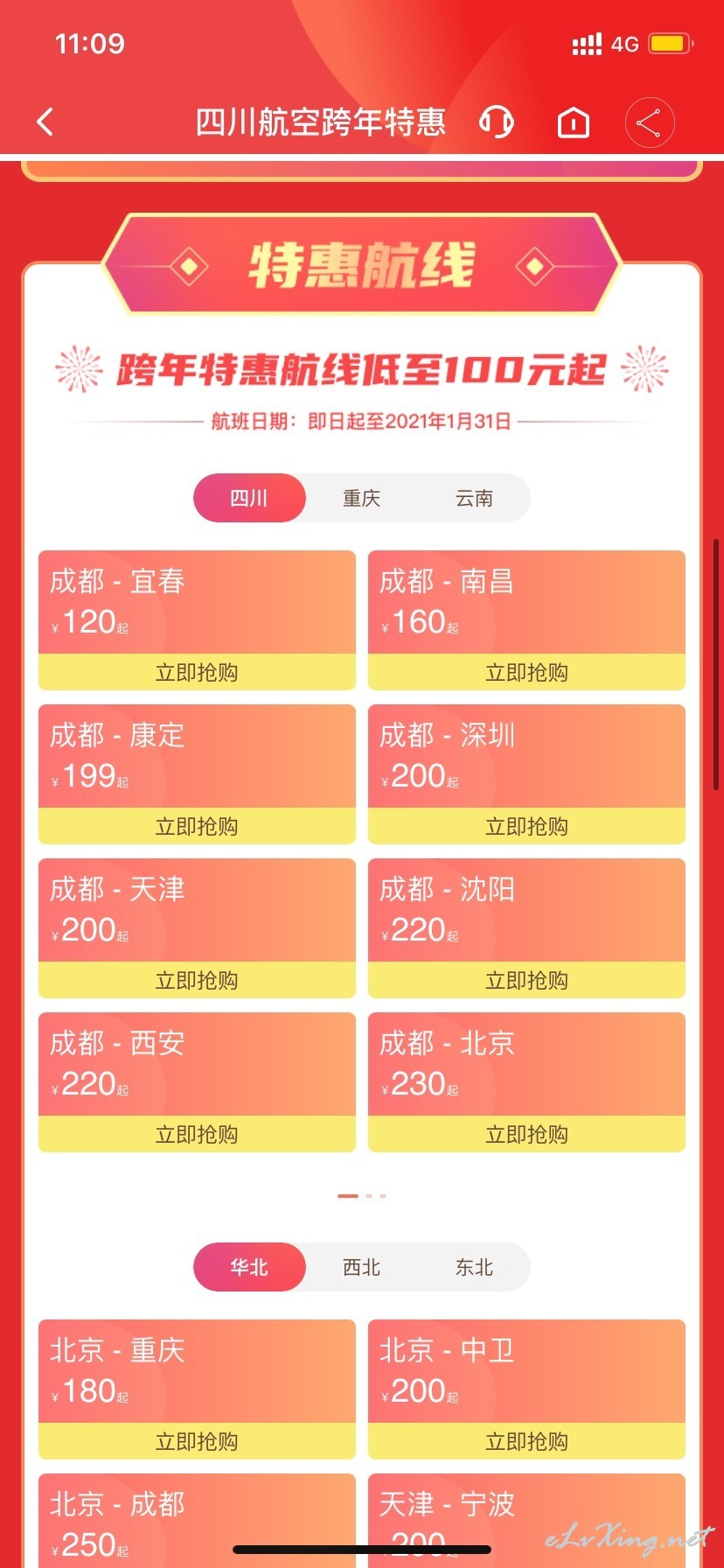The height and width of the screenshot is (1568, 724).
Task: Tap 立即抢购 for 成都 - 南昌
Action: click(526, 672)
